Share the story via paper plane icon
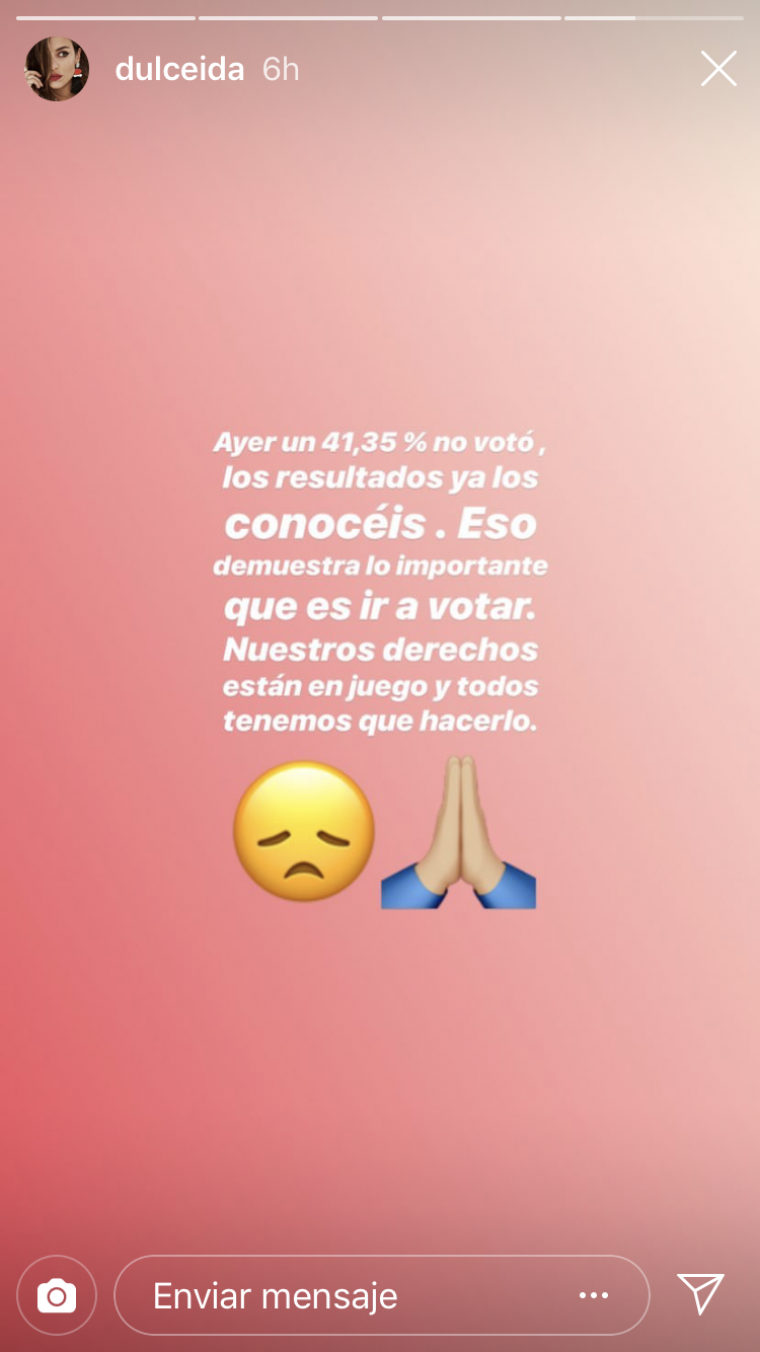 coord(700,1294)
